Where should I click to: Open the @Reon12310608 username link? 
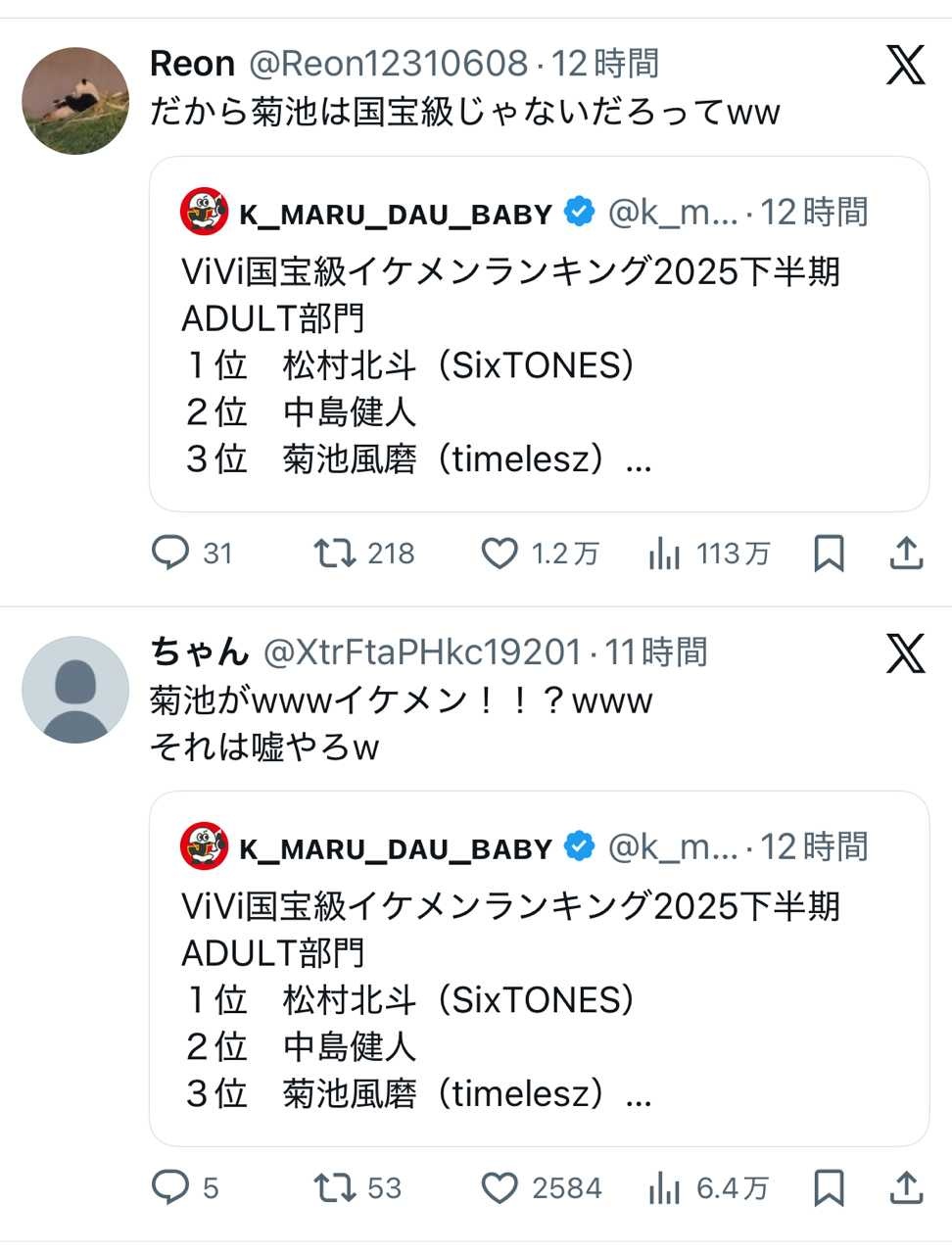coord(388,64)
